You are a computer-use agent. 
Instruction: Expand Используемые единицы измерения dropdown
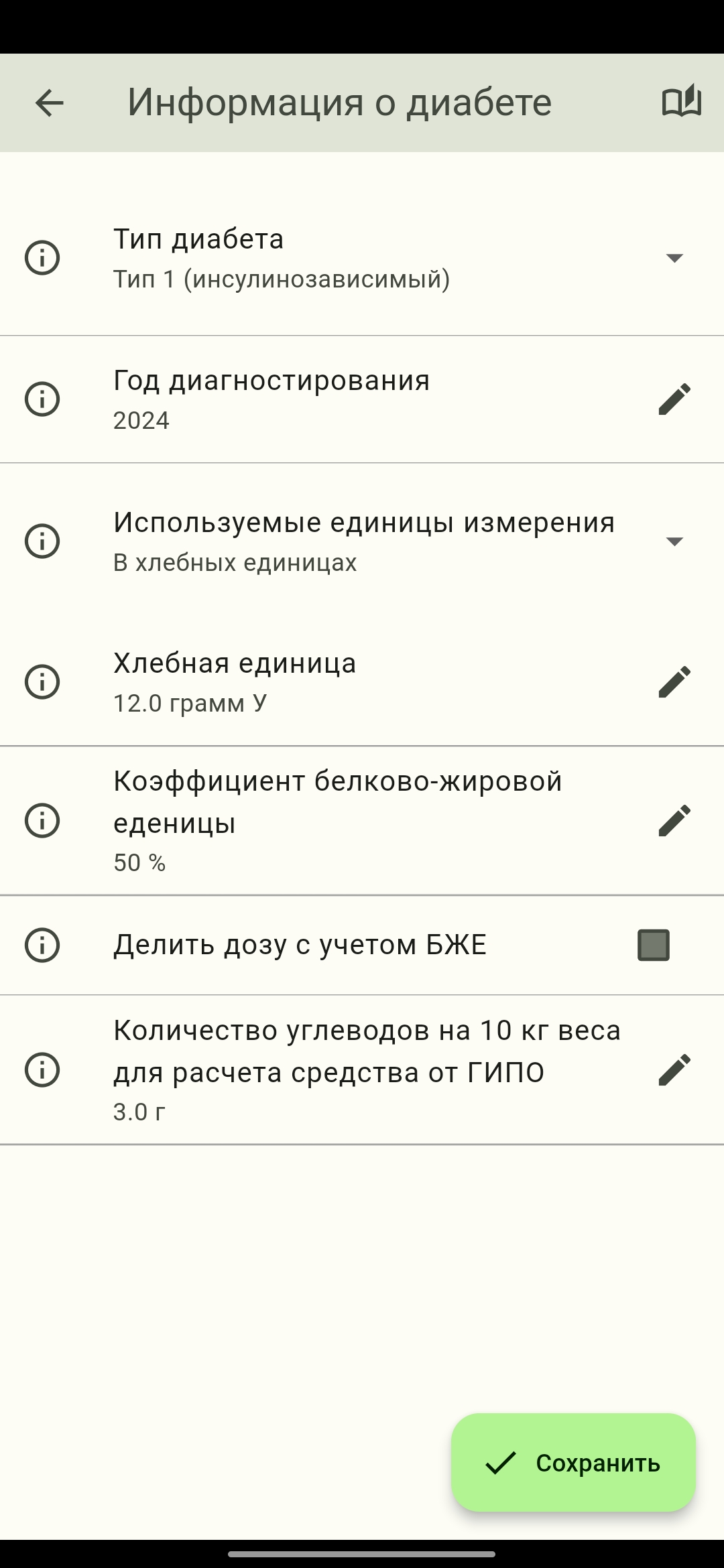(x=674, y=541)
